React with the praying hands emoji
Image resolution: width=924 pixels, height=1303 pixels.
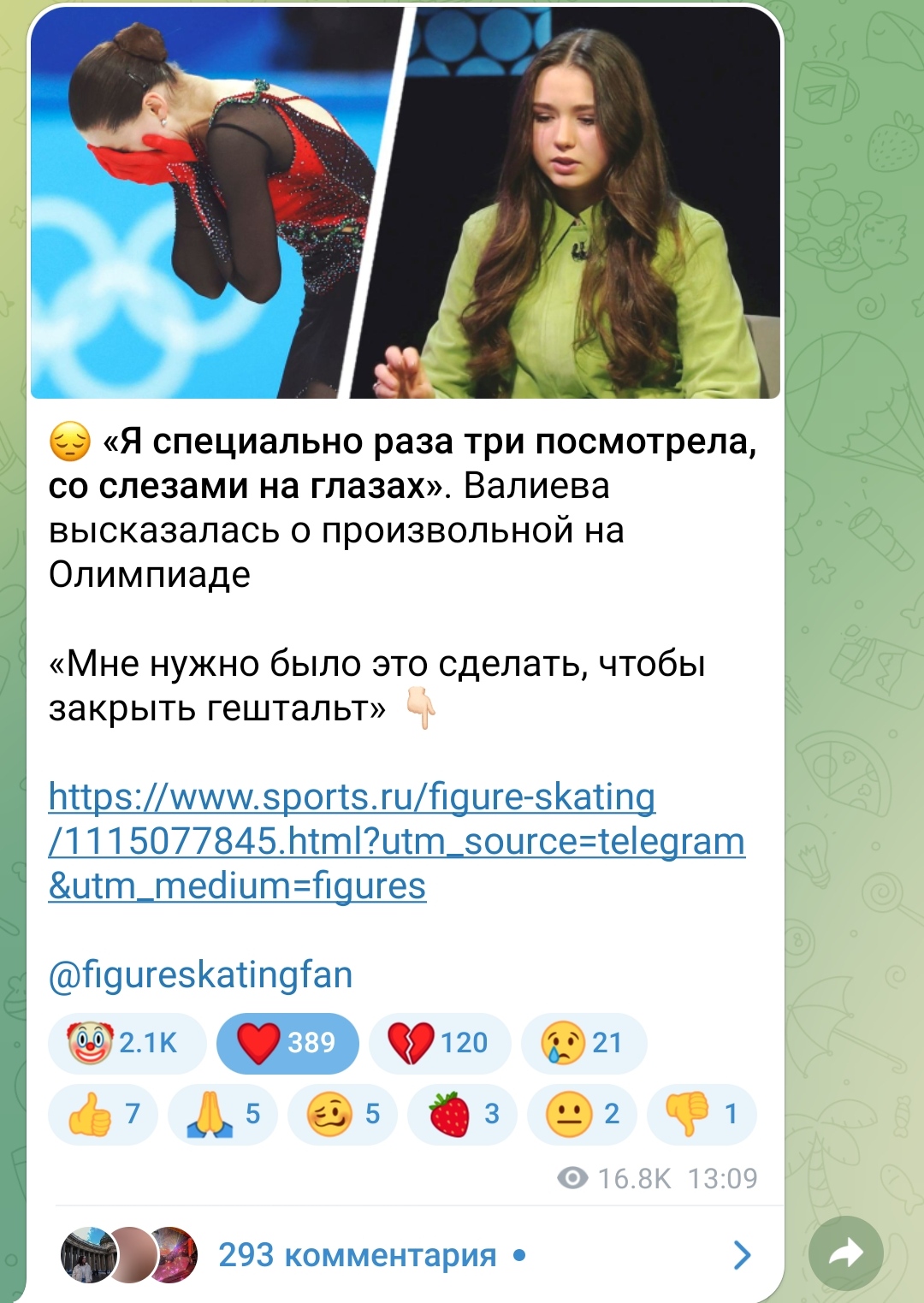point(222,1114)
